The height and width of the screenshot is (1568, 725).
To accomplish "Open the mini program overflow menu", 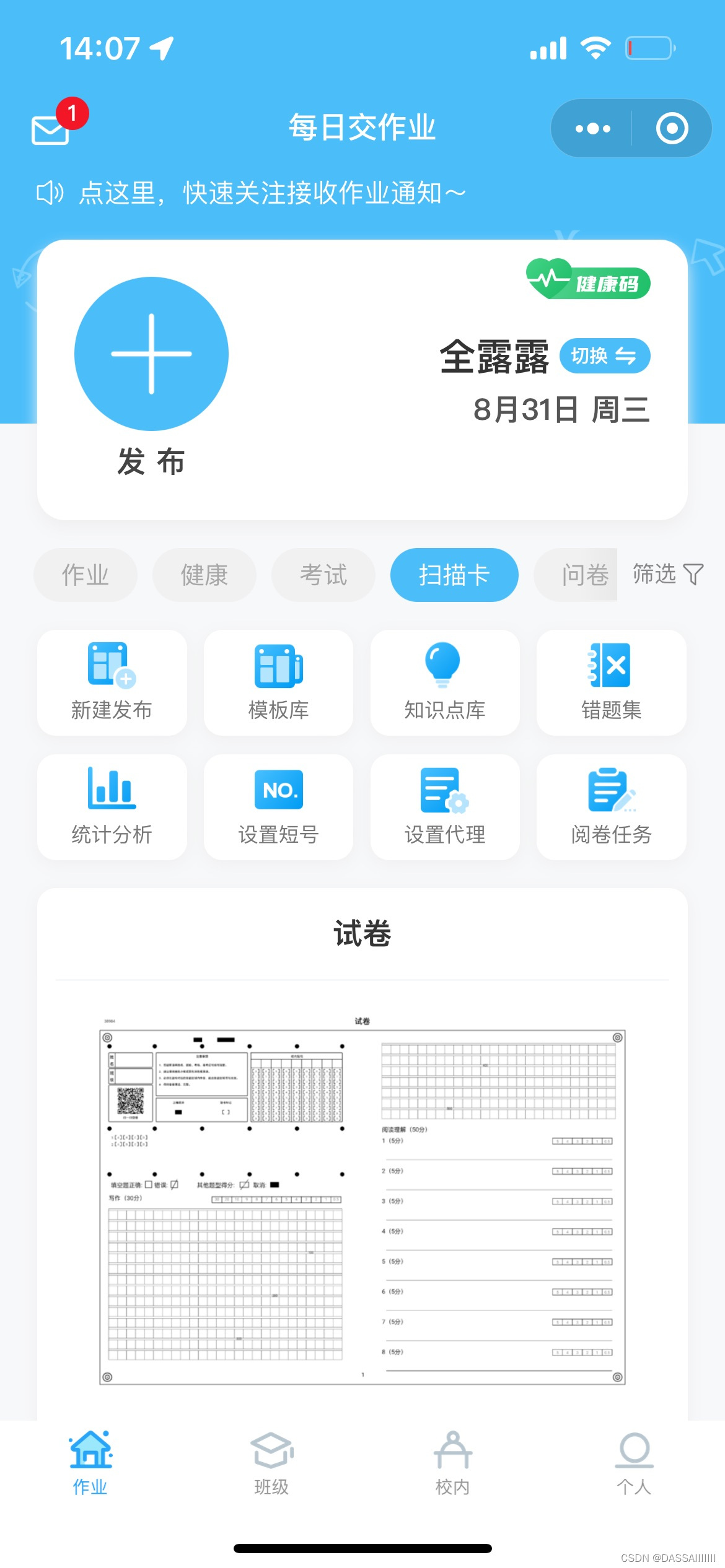I will point(592,129).
